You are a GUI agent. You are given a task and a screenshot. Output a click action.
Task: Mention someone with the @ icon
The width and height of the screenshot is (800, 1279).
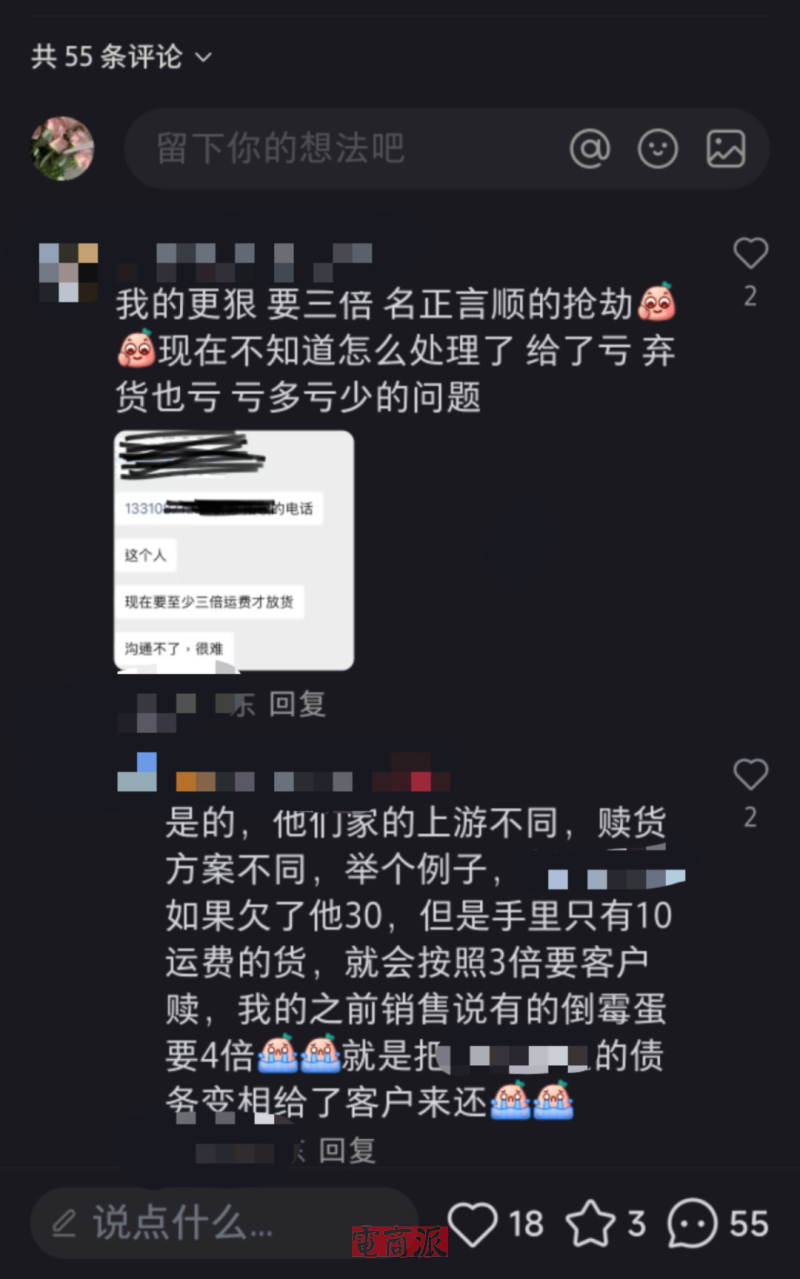590,150
